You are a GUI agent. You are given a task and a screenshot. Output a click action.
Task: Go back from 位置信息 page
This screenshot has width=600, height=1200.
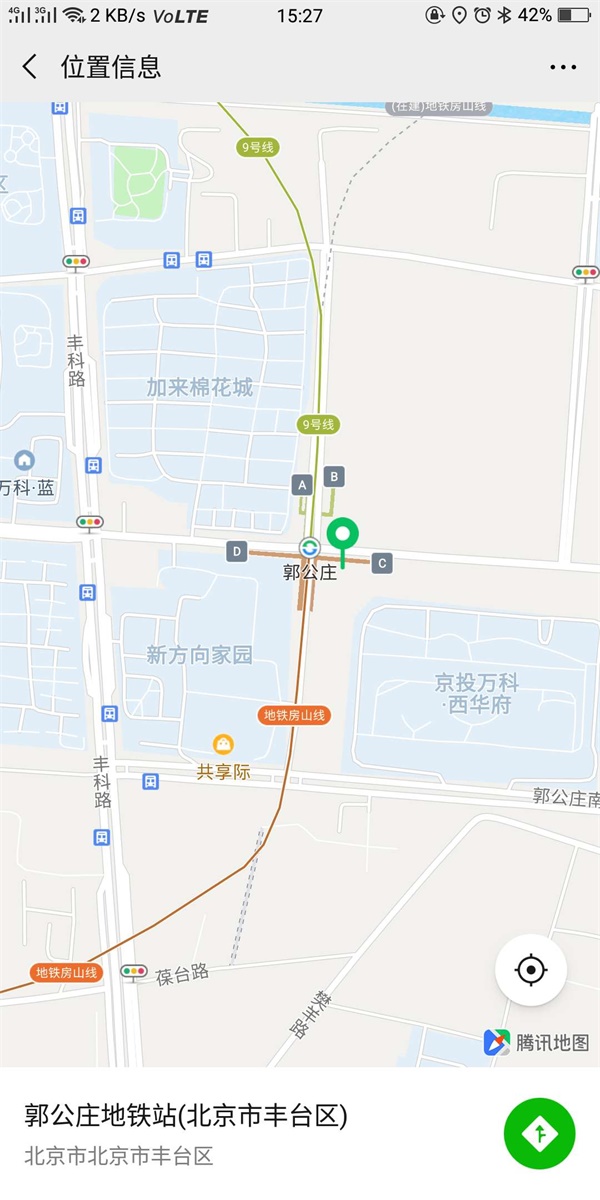[30, 67]
